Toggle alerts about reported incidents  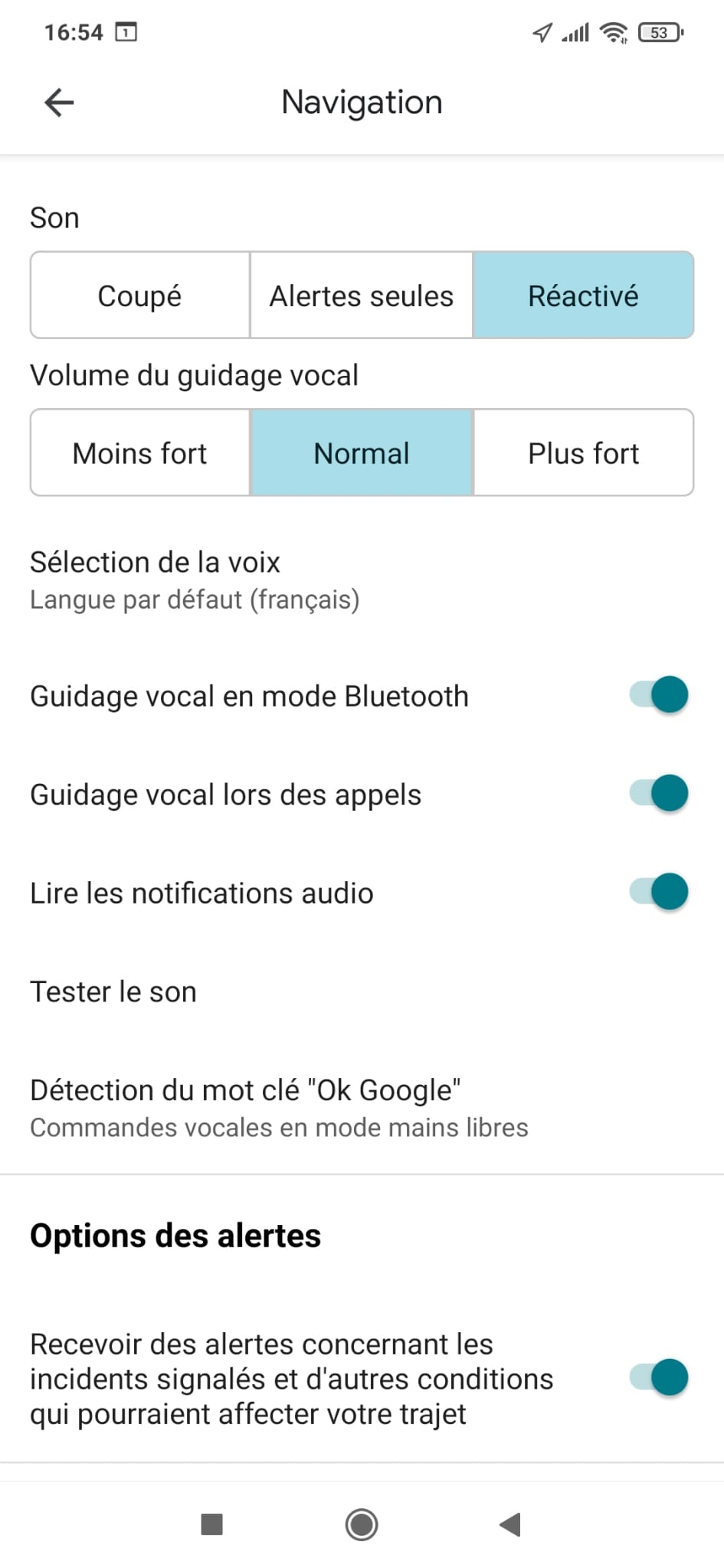coord(659,1377)
